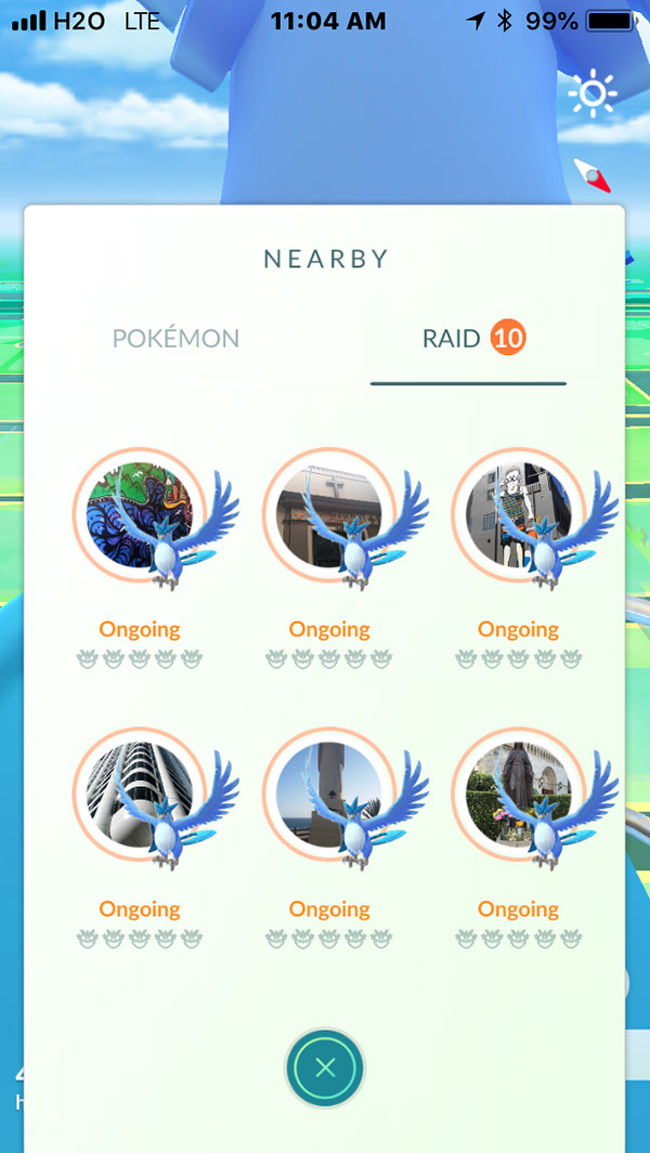Open the raid at the white skyscraper gym
Screen dimensions: 650x1153
pyautogui.click(x=140, y=796)
